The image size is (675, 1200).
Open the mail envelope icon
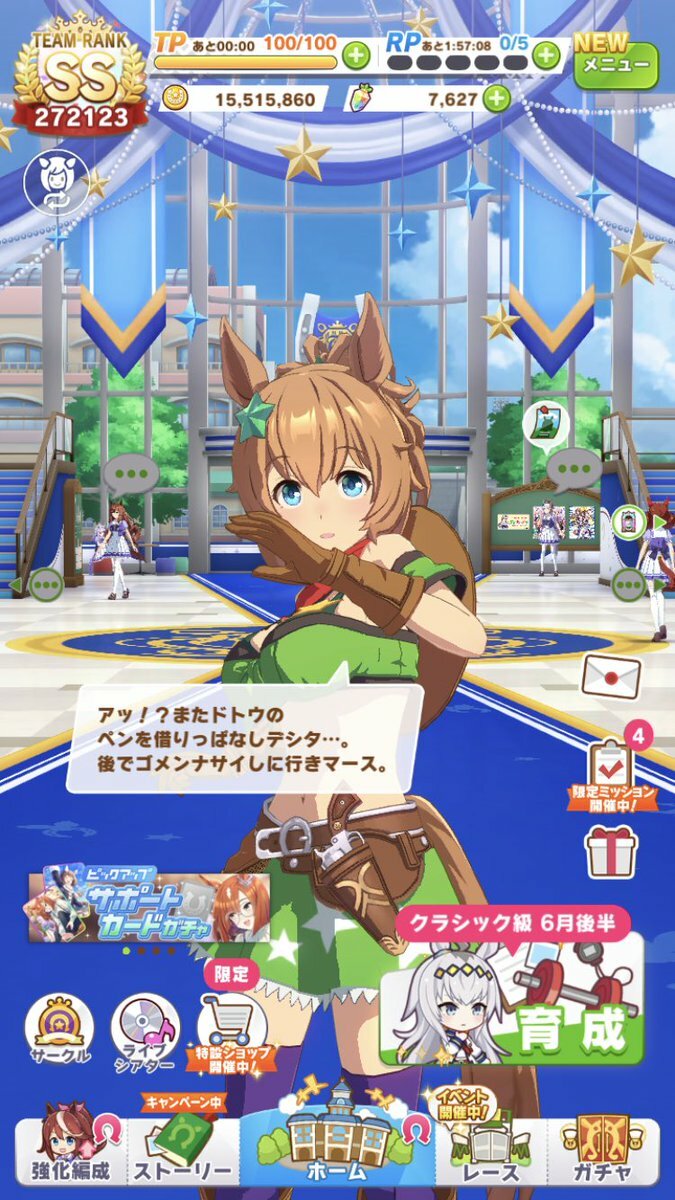610,676
